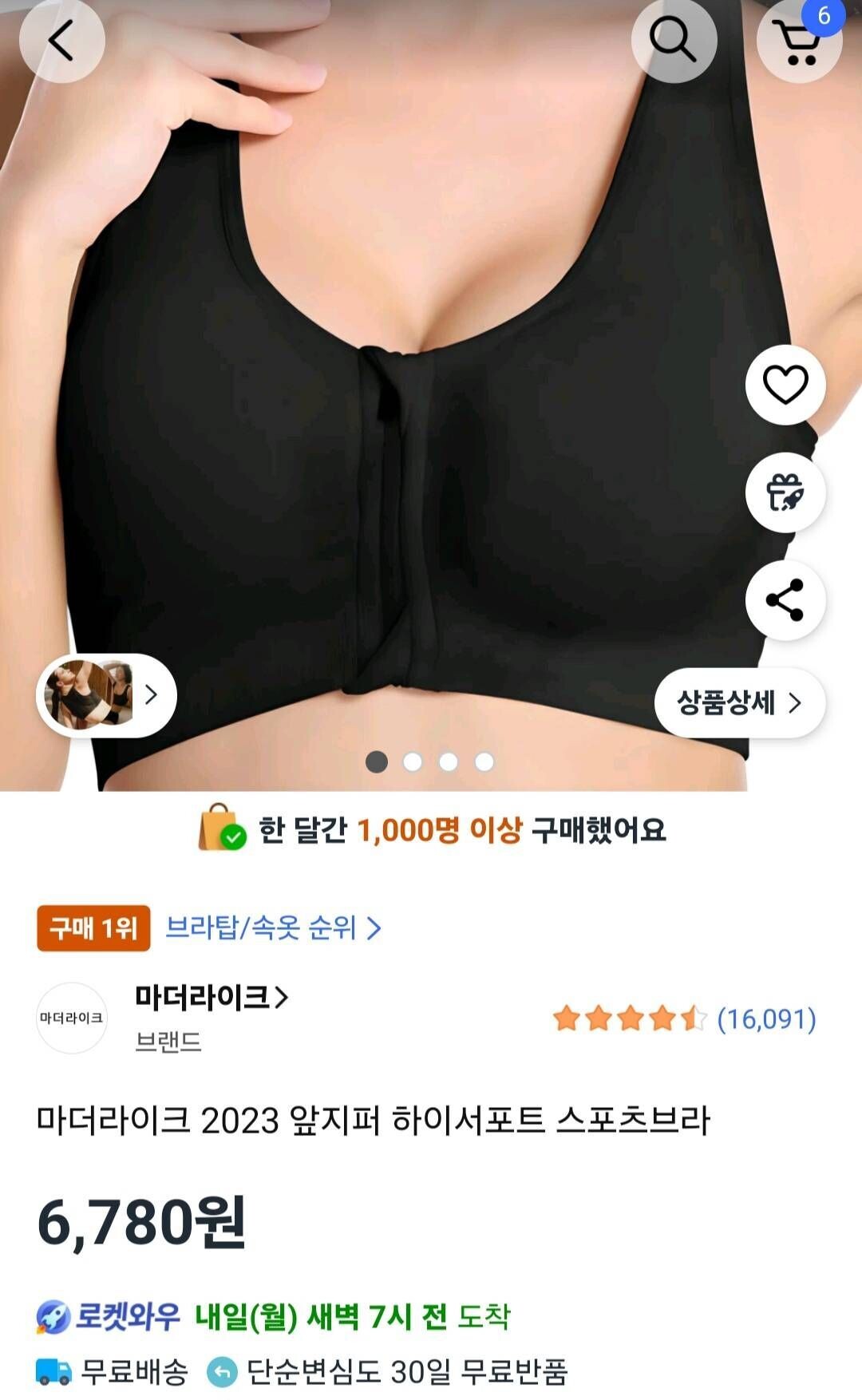Viewport: 862px width, 1400px height.
Task: Tap the gift/present icon on product image
Action: pos(785,492)
